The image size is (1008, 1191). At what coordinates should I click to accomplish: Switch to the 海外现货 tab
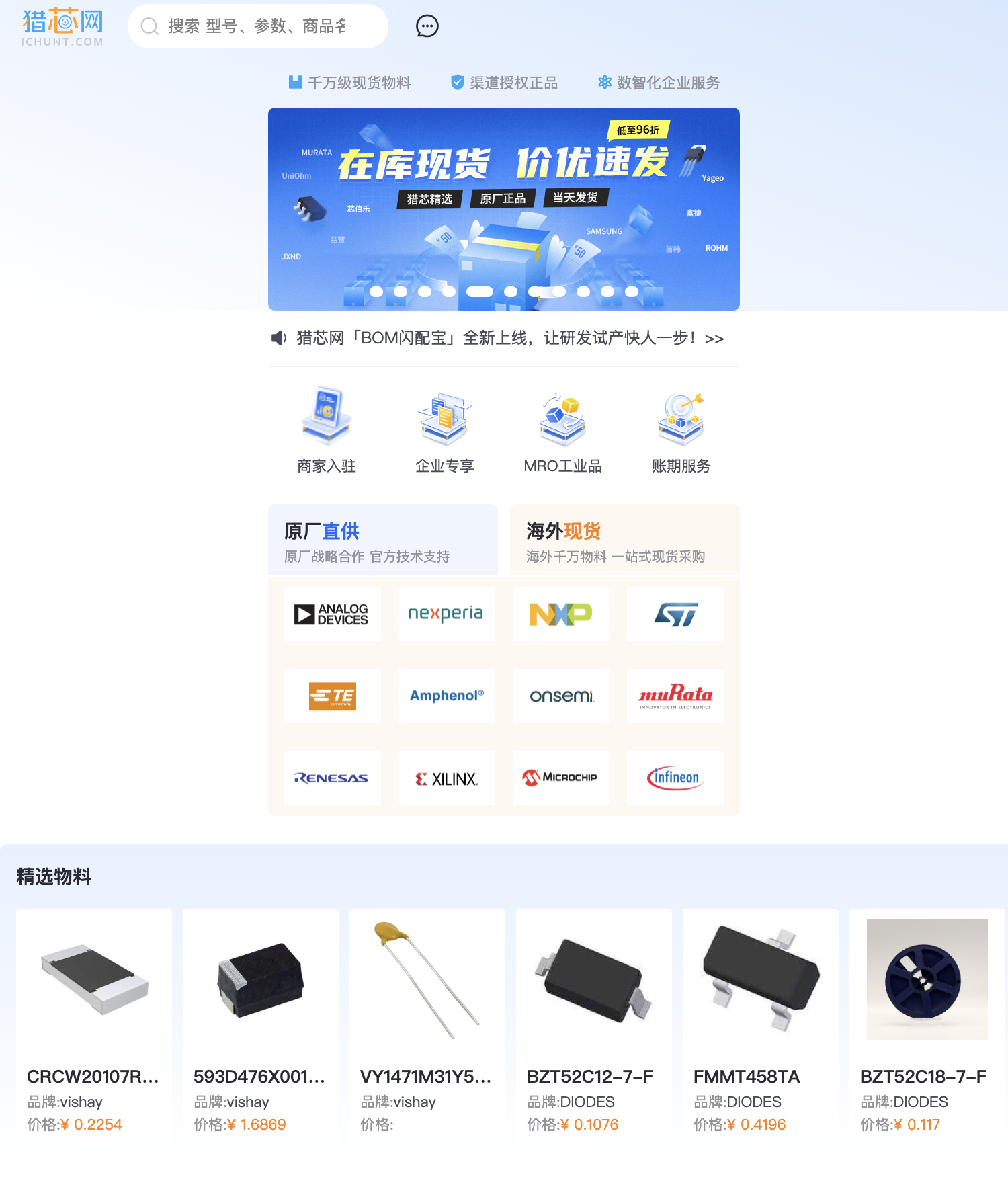624,540
